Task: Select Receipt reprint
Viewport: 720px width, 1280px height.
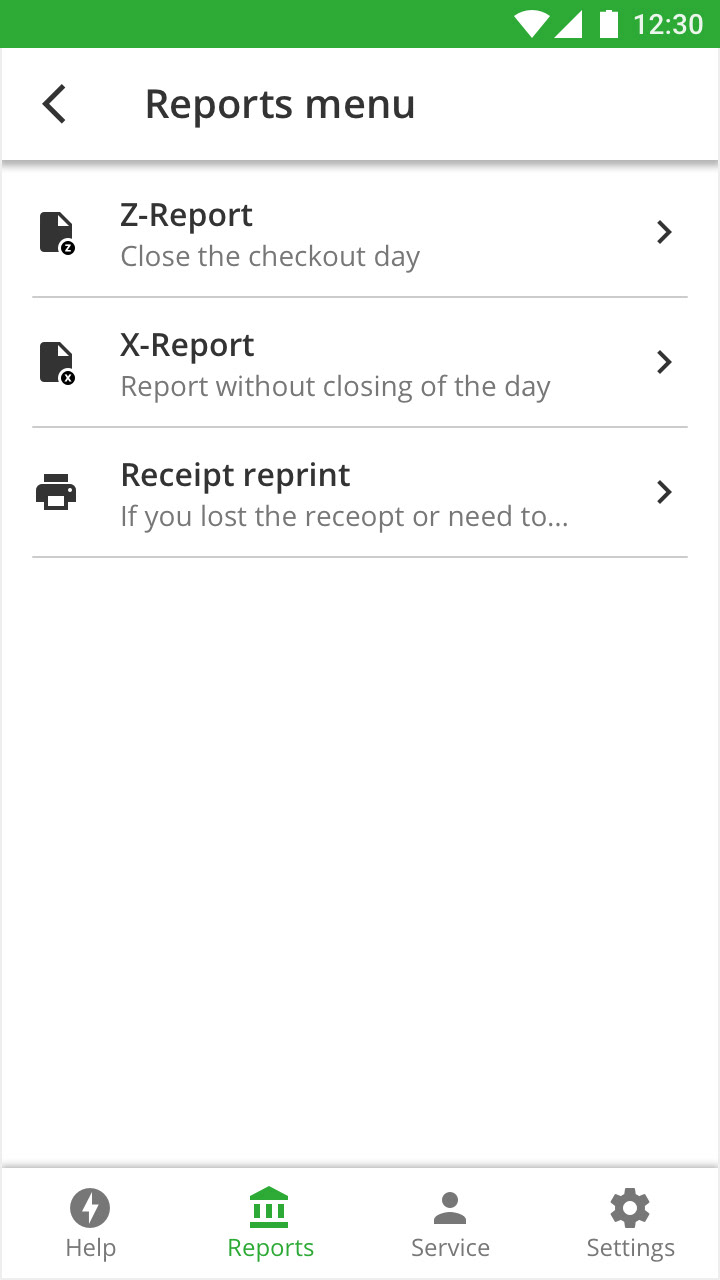Action: (x=360, y=493)
